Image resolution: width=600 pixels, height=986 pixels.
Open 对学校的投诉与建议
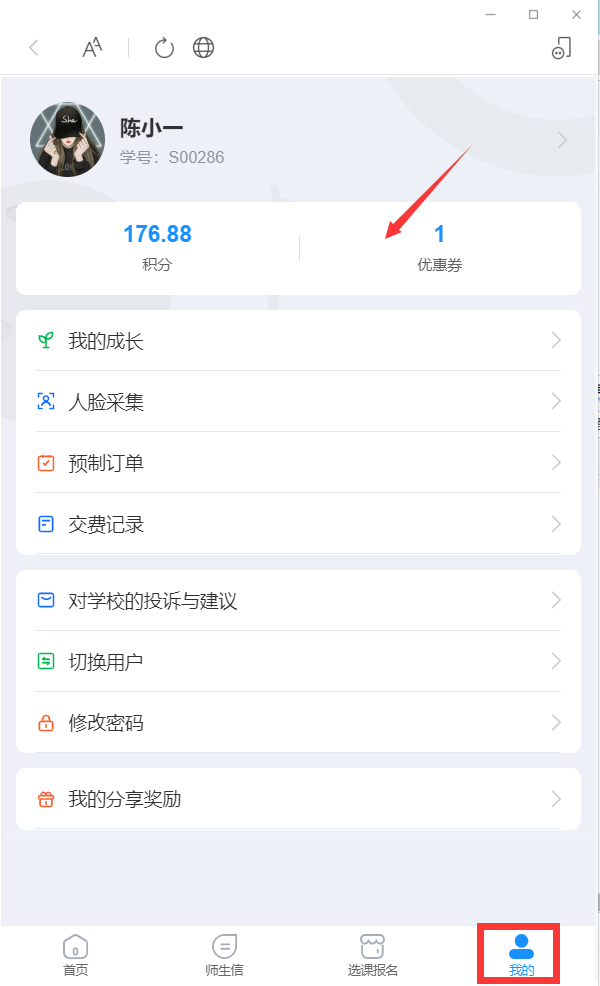tap(298, 601)
